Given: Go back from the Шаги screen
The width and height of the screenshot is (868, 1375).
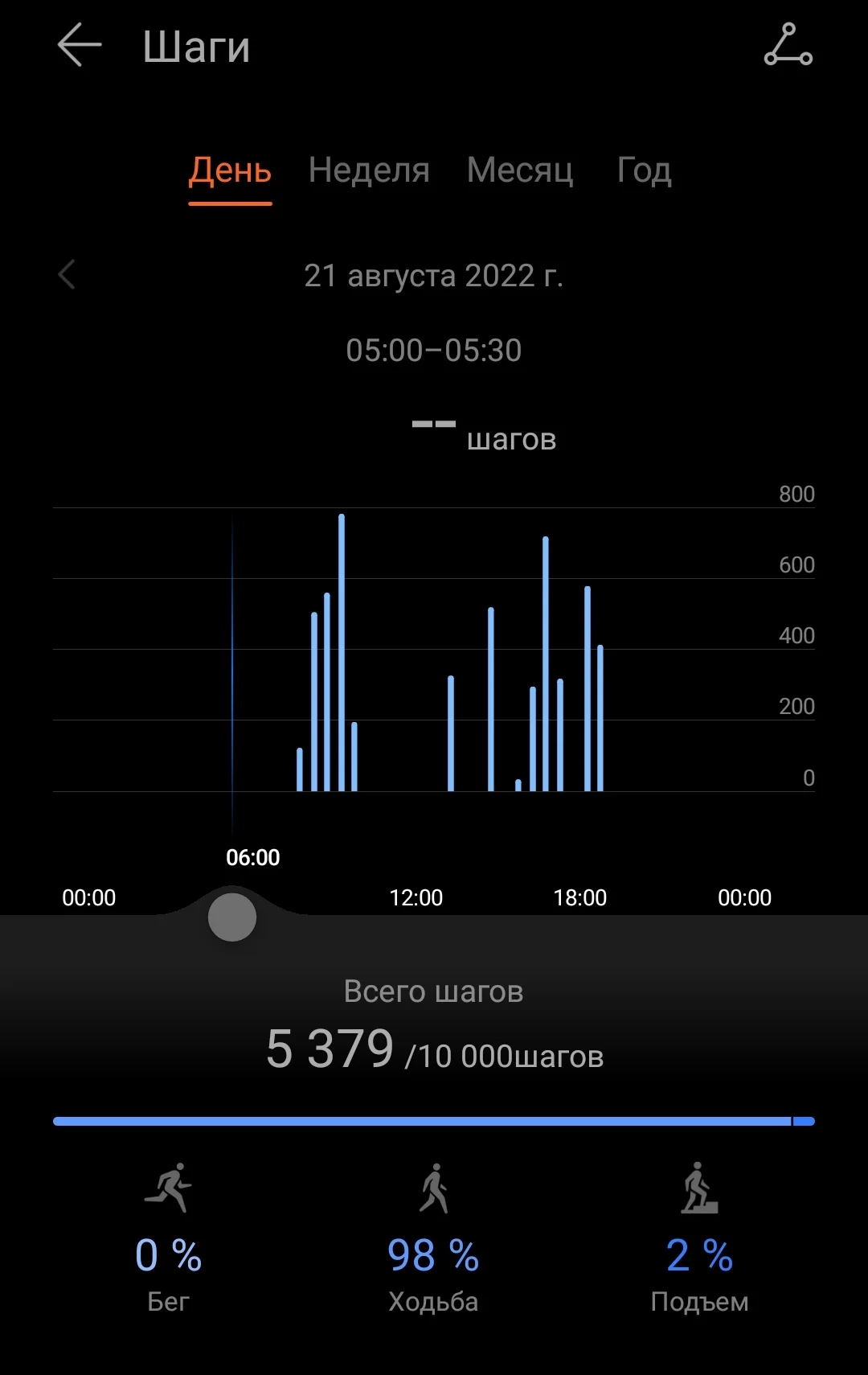Looking at the screenshot, I should [80, 45].
